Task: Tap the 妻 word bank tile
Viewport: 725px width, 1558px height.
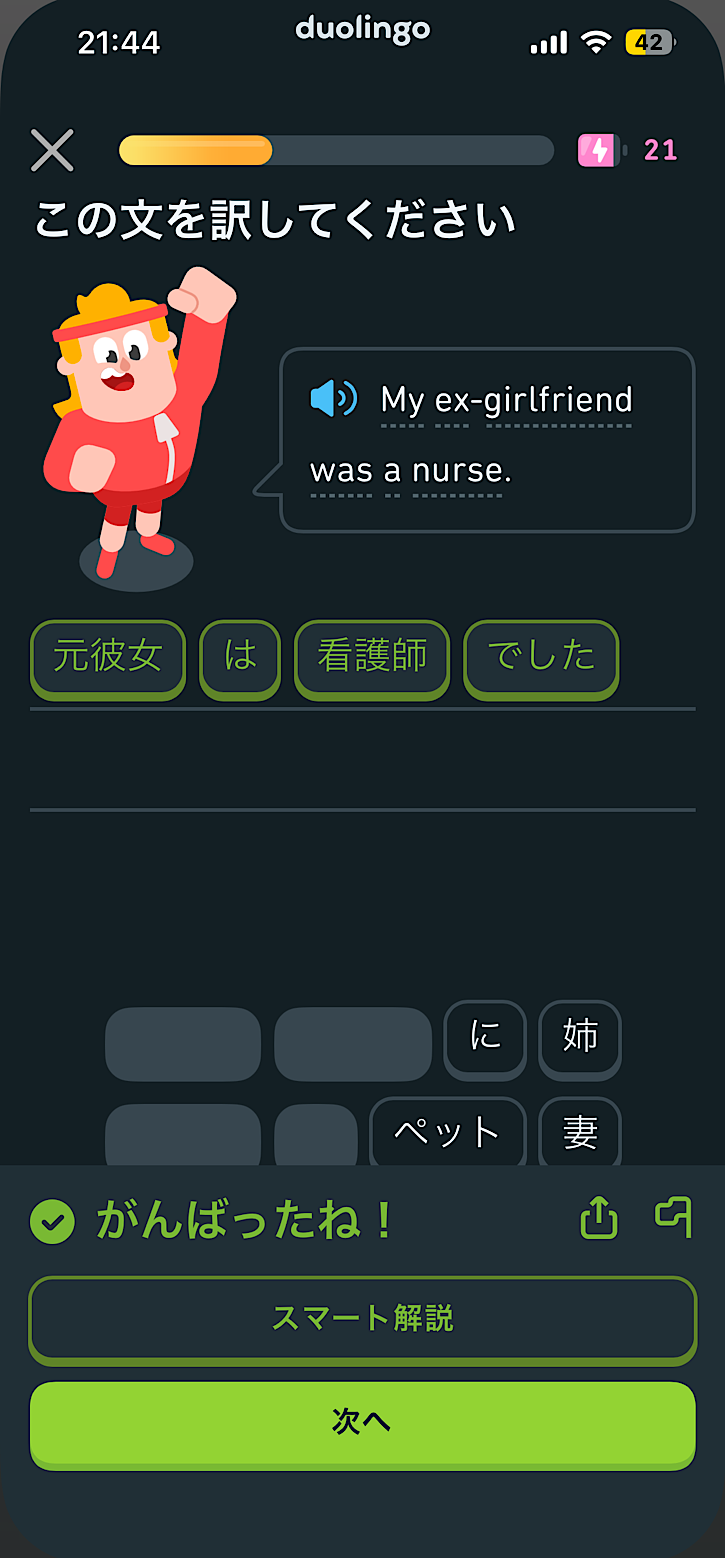Action: pos(580,1133)
